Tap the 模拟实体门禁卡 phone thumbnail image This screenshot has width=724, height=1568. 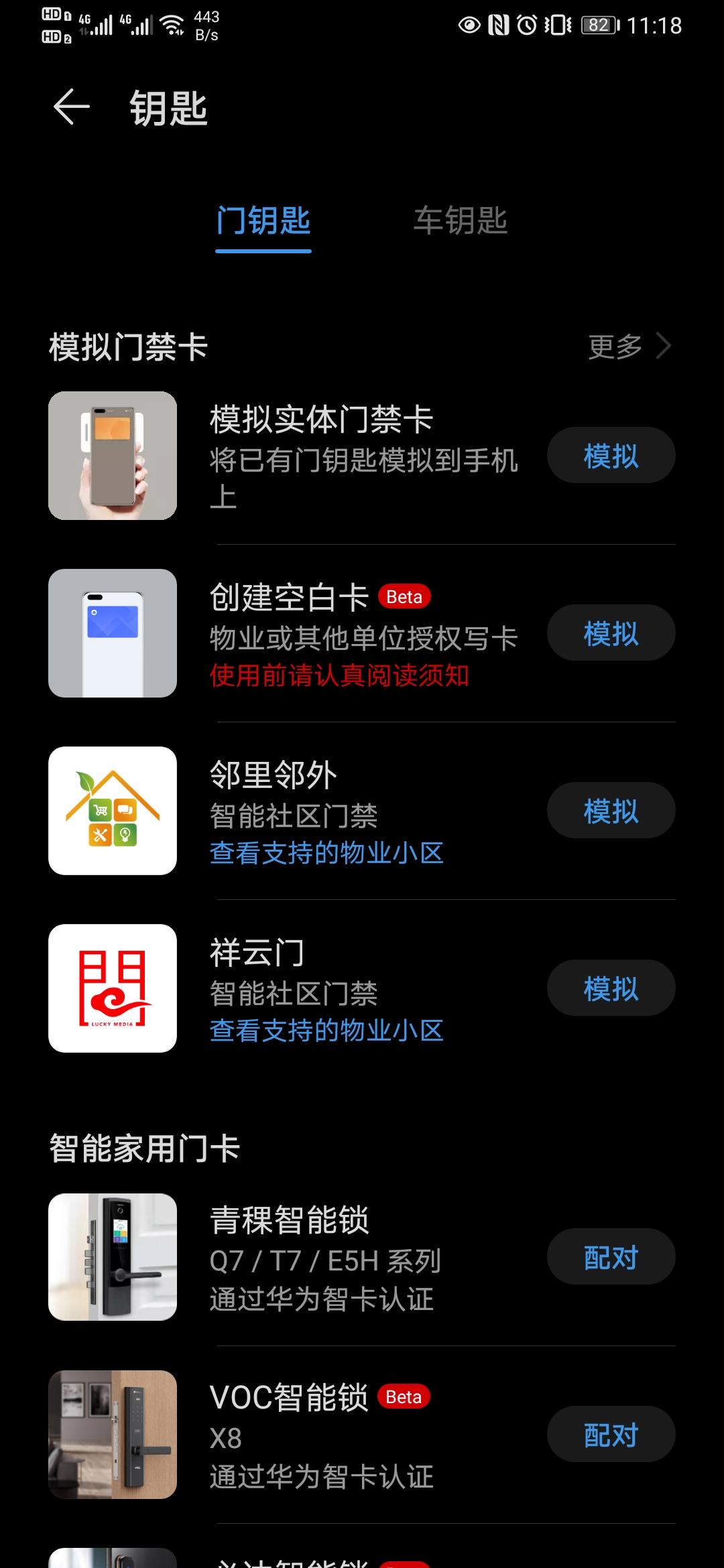pos(114,456)
